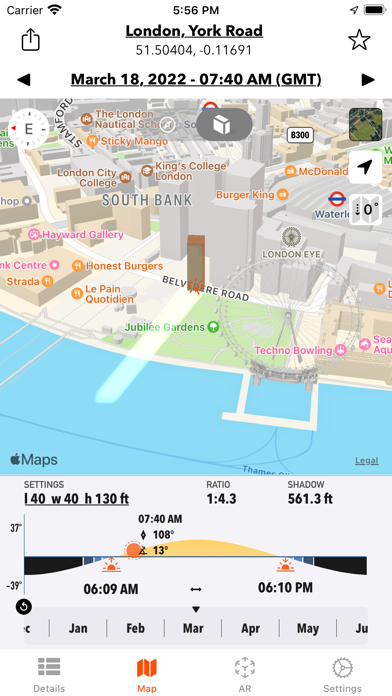This screenshot has width=392, height=696.
Task: Add London, York Road to favorites
Action: click(359, 40)
